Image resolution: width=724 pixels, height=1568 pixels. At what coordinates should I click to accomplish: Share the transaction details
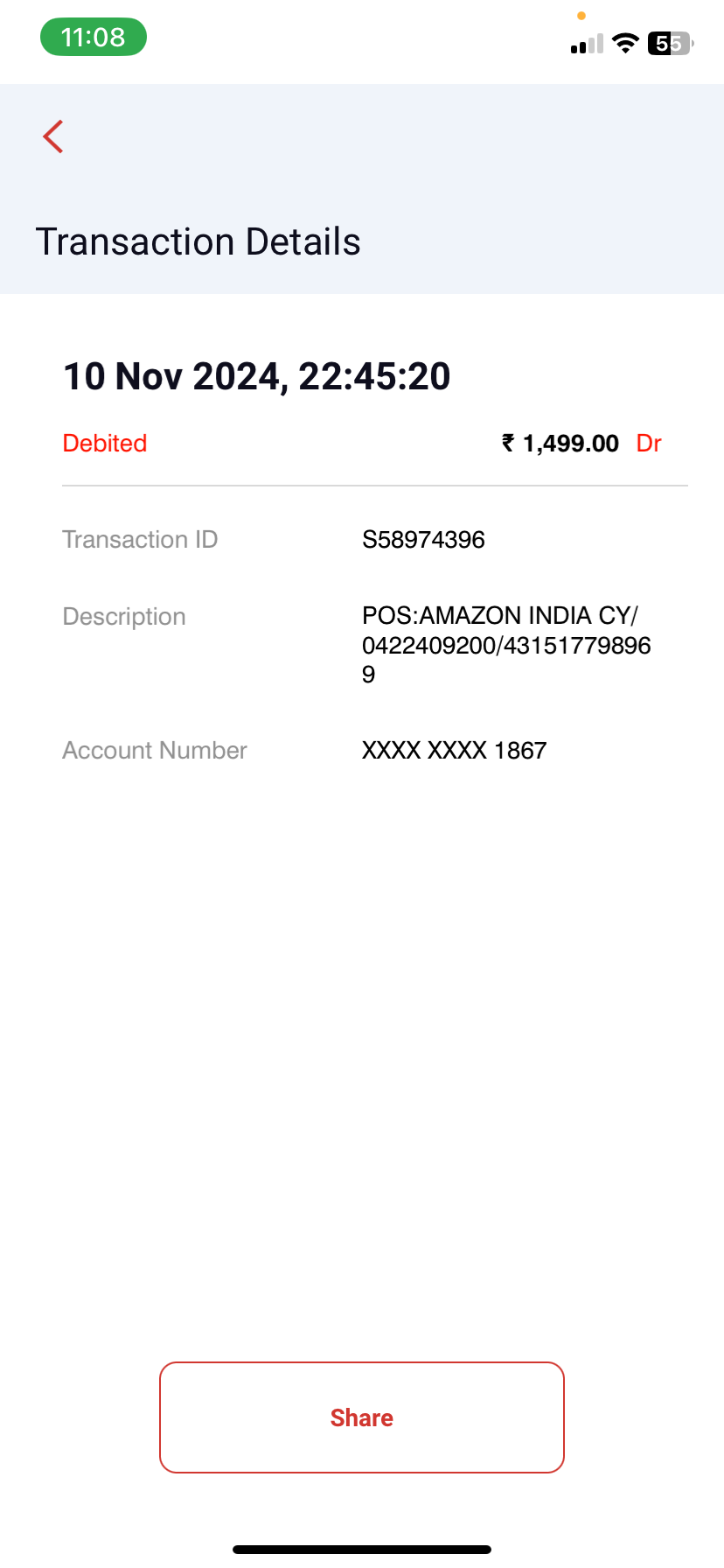coord(361,1417)
